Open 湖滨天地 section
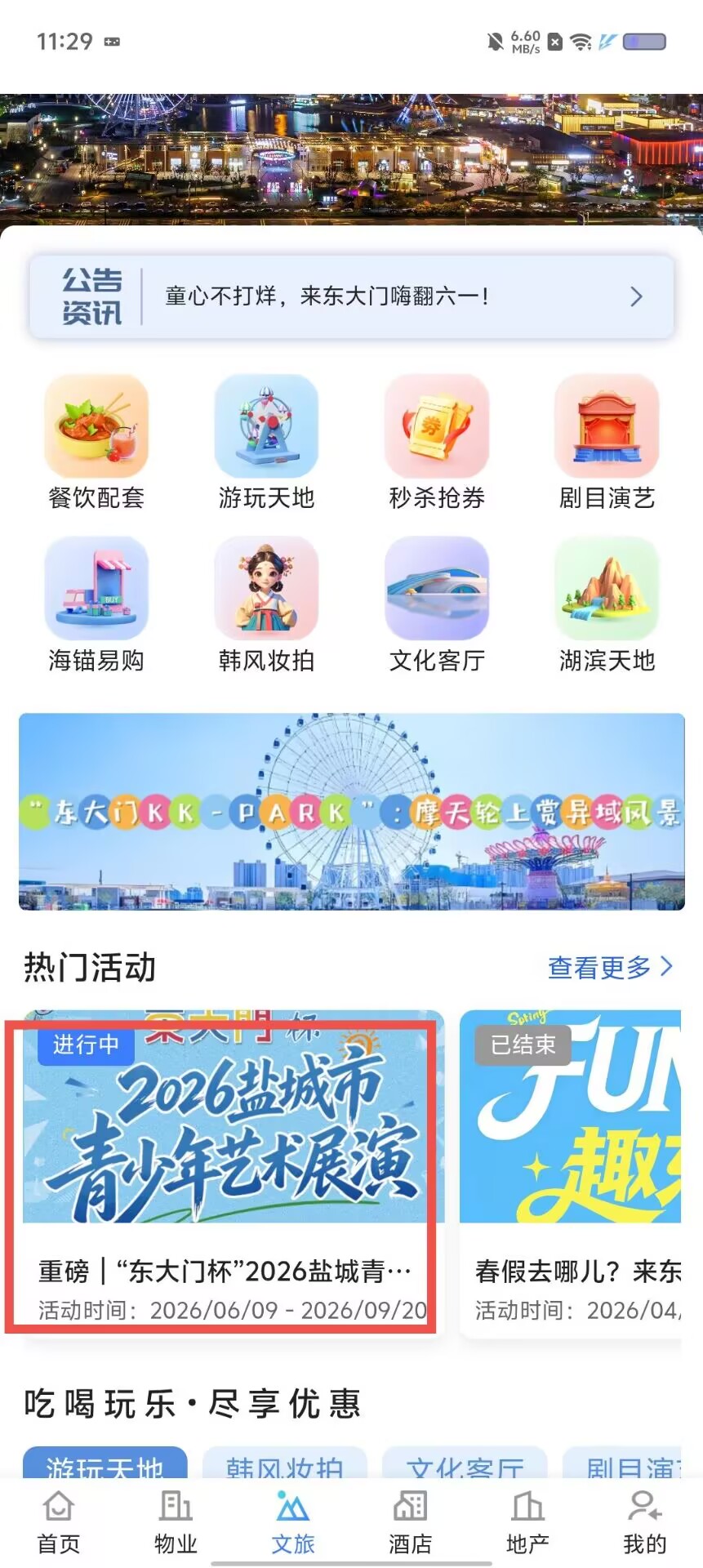This screenshot has height=1568, width=703. tap(607, 605)
